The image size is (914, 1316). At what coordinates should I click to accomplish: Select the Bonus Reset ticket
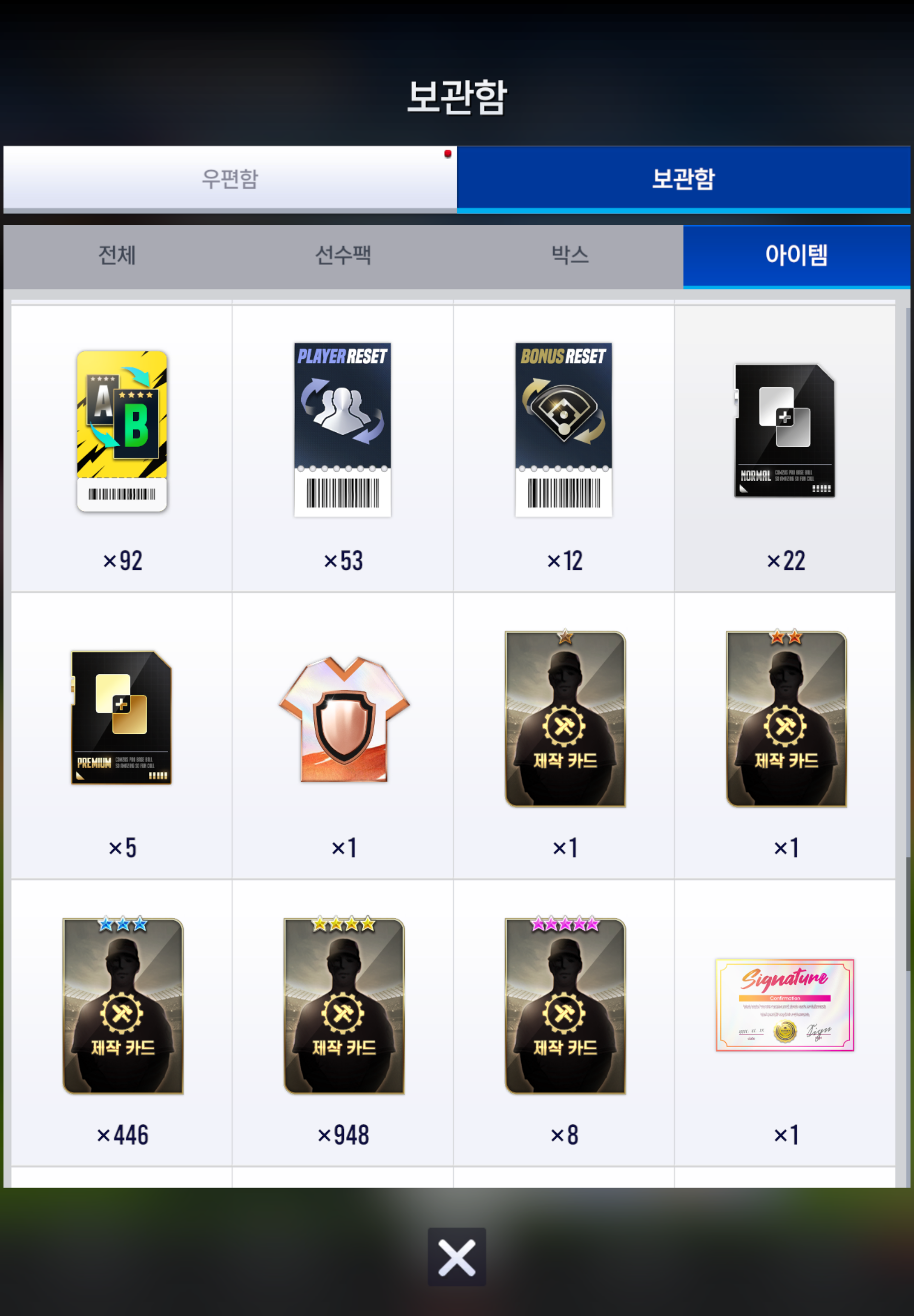pyautogui.click(x=563, y=430)
